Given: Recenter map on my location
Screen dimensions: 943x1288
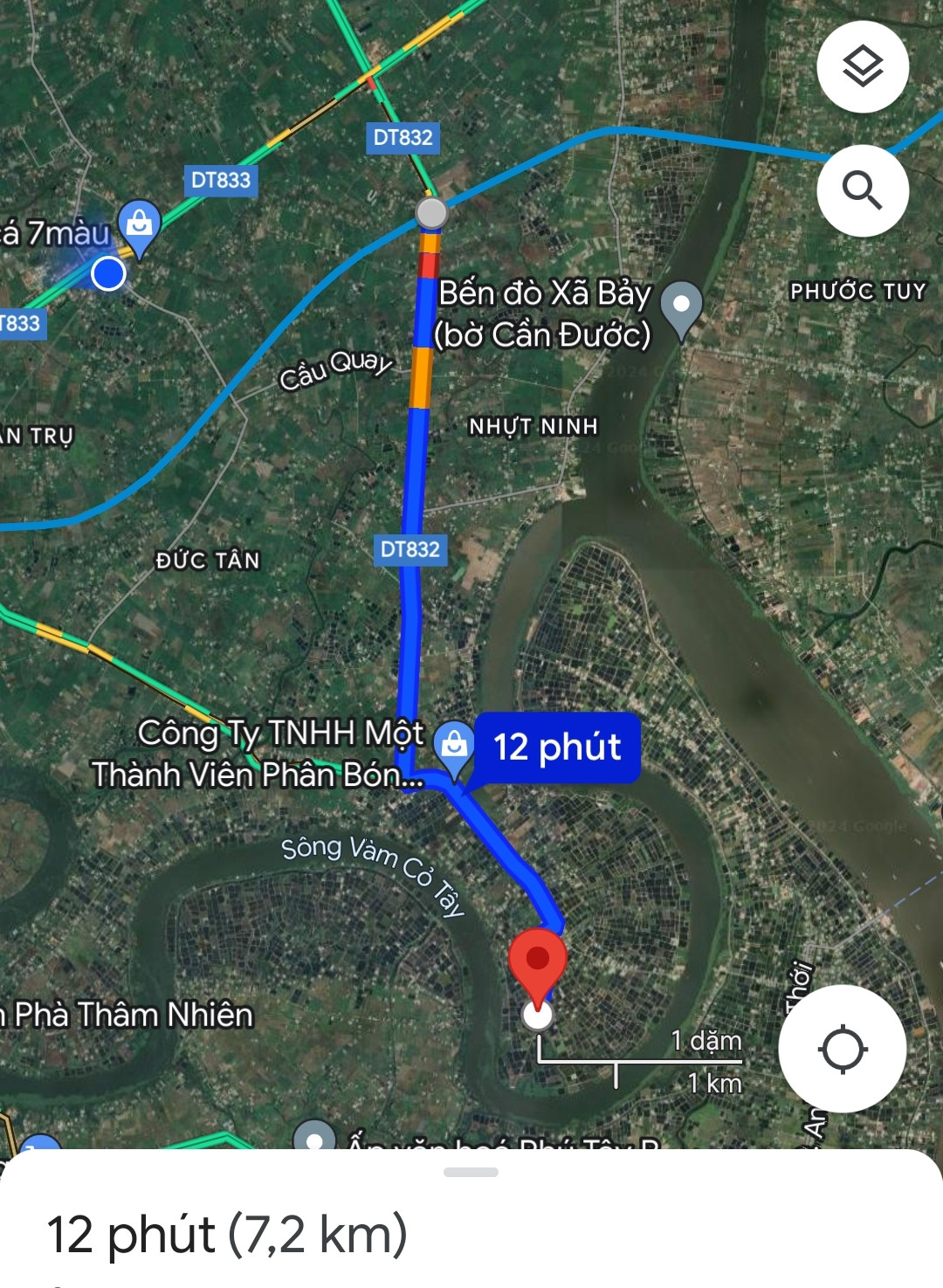Looking at the screenshot, I should click(842, 1049).
